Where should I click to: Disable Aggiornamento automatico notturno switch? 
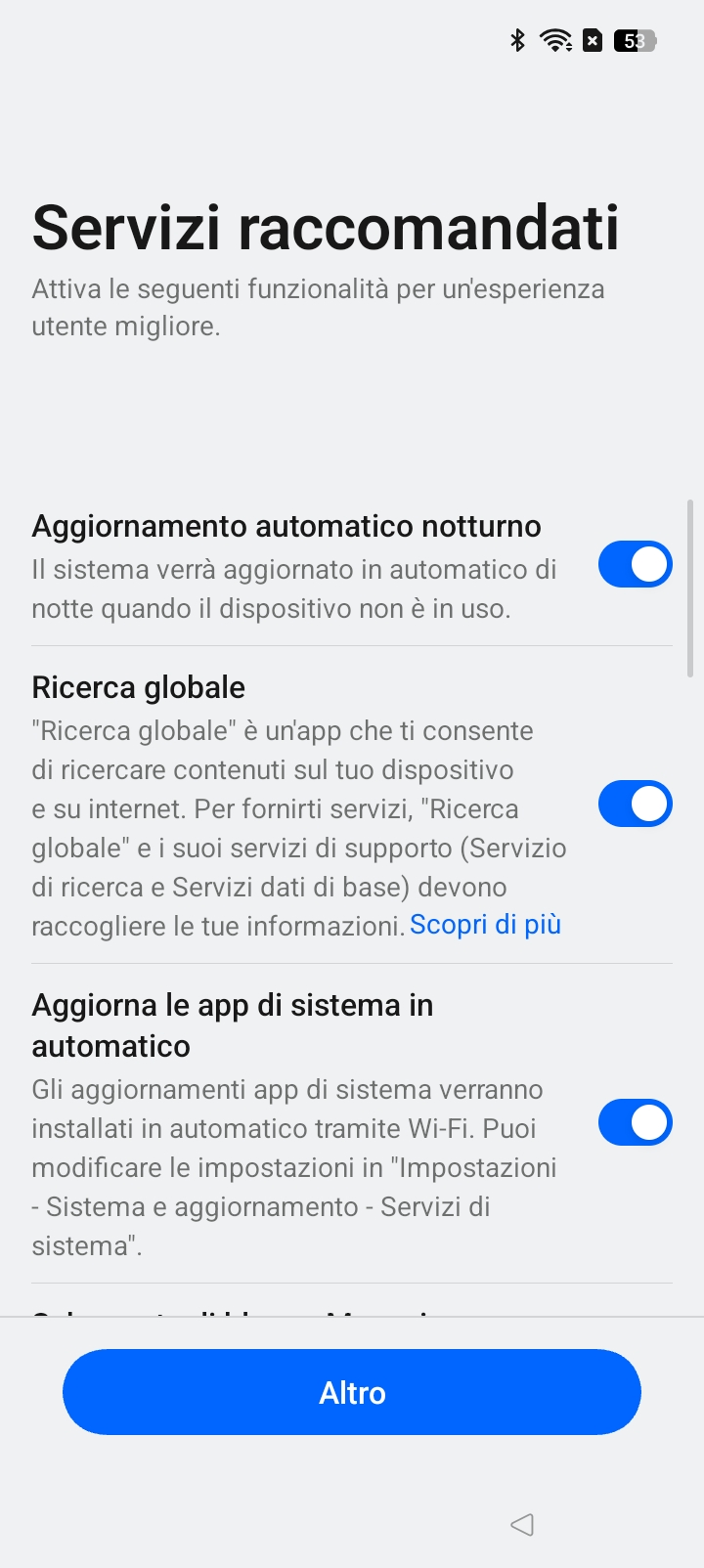pyautogui.click(x=635, y=564)
